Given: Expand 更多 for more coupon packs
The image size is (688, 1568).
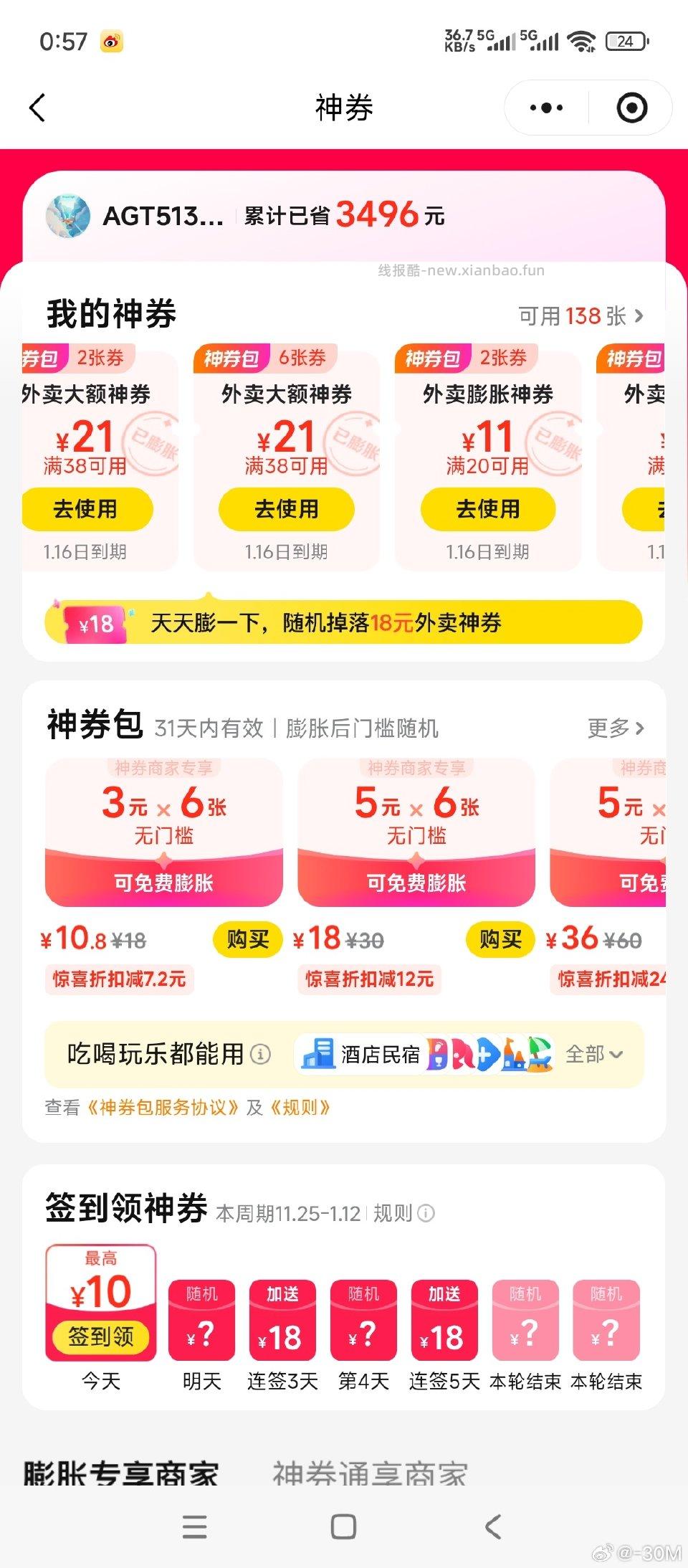Looking at the screenshot, I should (617, 728).
